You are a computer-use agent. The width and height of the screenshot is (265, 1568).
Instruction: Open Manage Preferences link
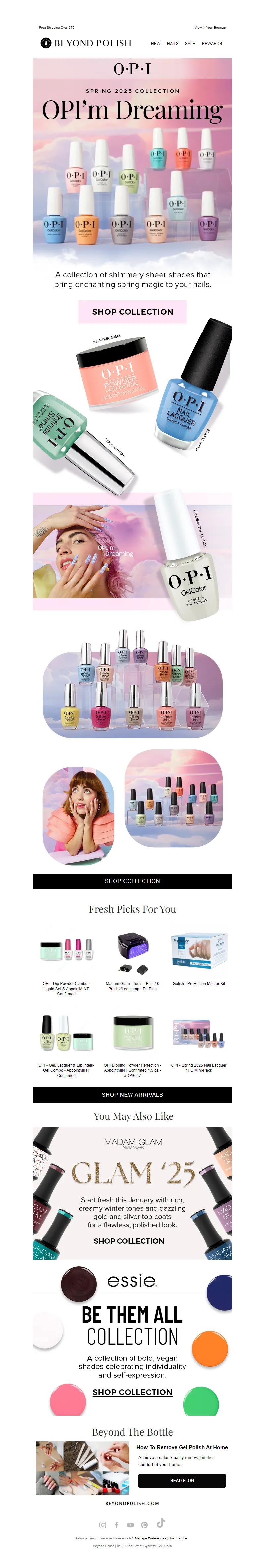[151, 1538]
